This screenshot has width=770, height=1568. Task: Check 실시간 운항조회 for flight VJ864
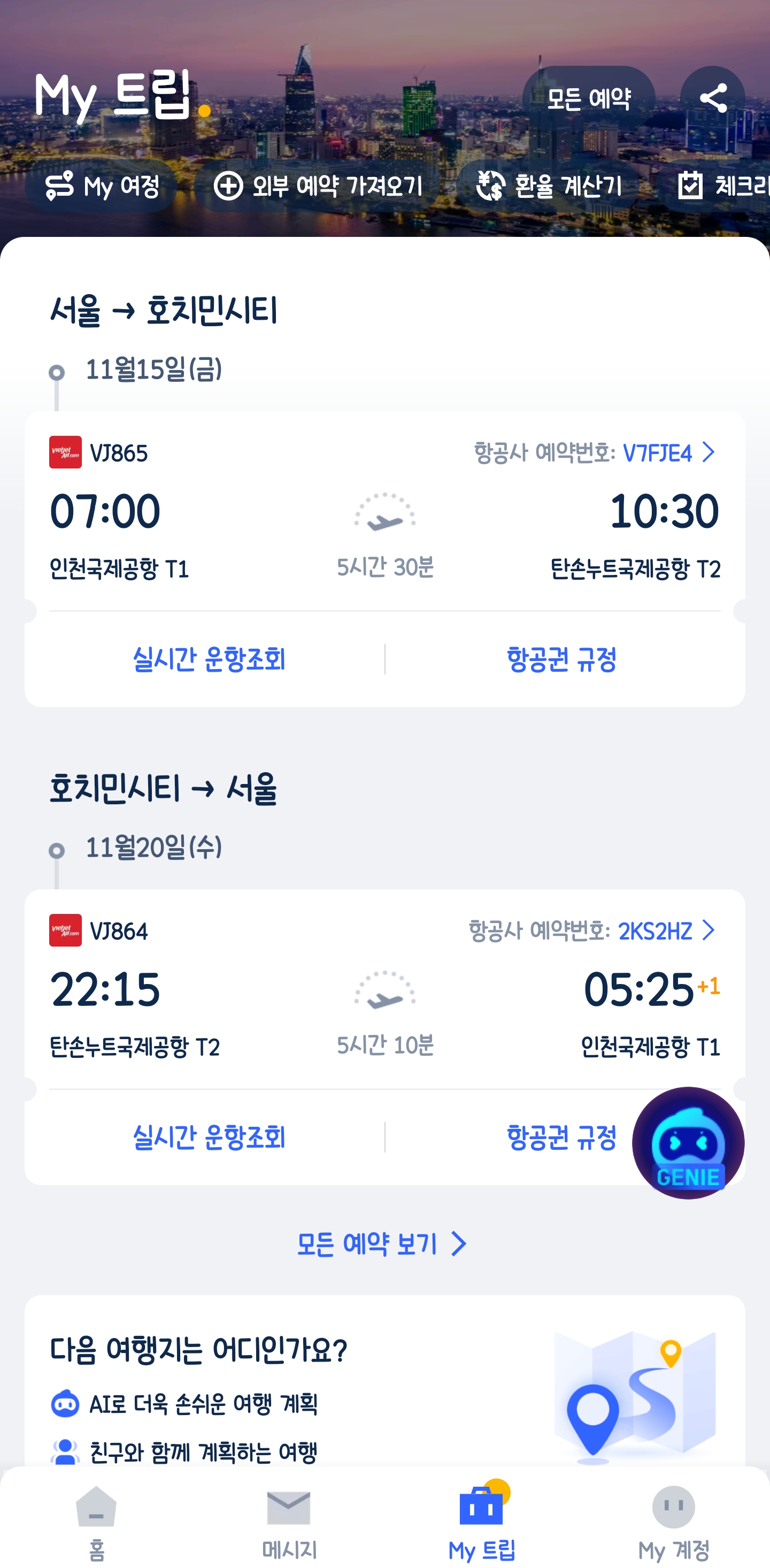click(x=209, y=1137)
